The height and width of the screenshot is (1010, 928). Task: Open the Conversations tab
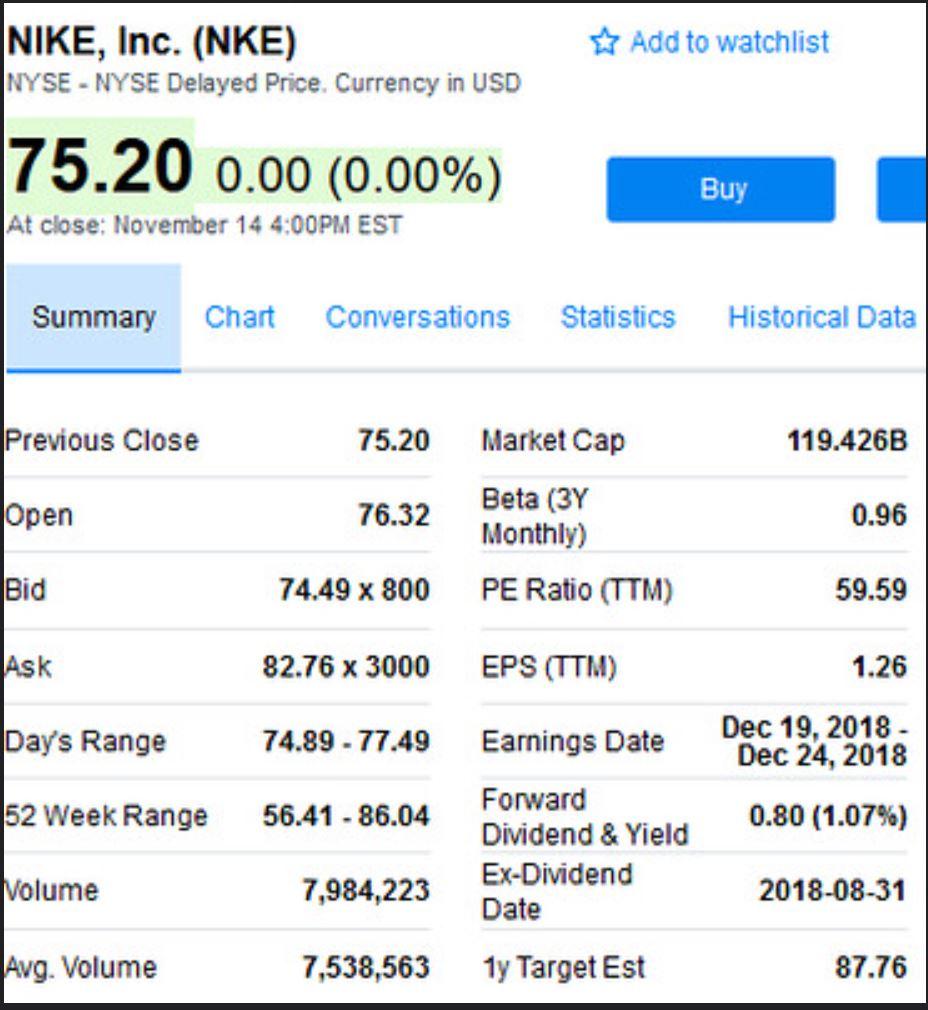[417, 317]
